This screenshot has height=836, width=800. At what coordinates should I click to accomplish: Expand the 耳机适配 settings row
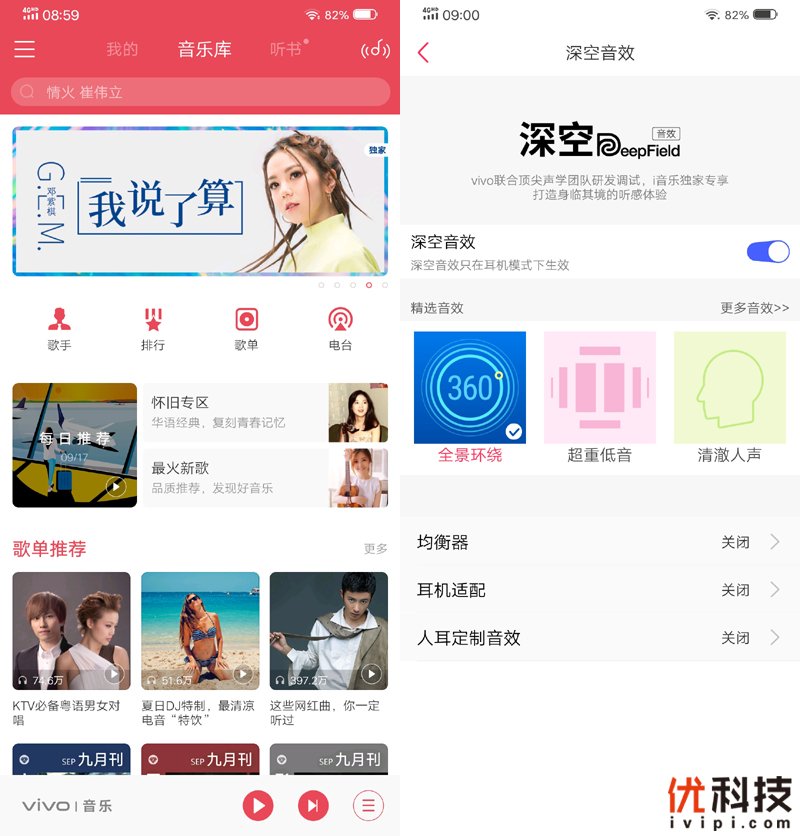[x=600, y=590]
